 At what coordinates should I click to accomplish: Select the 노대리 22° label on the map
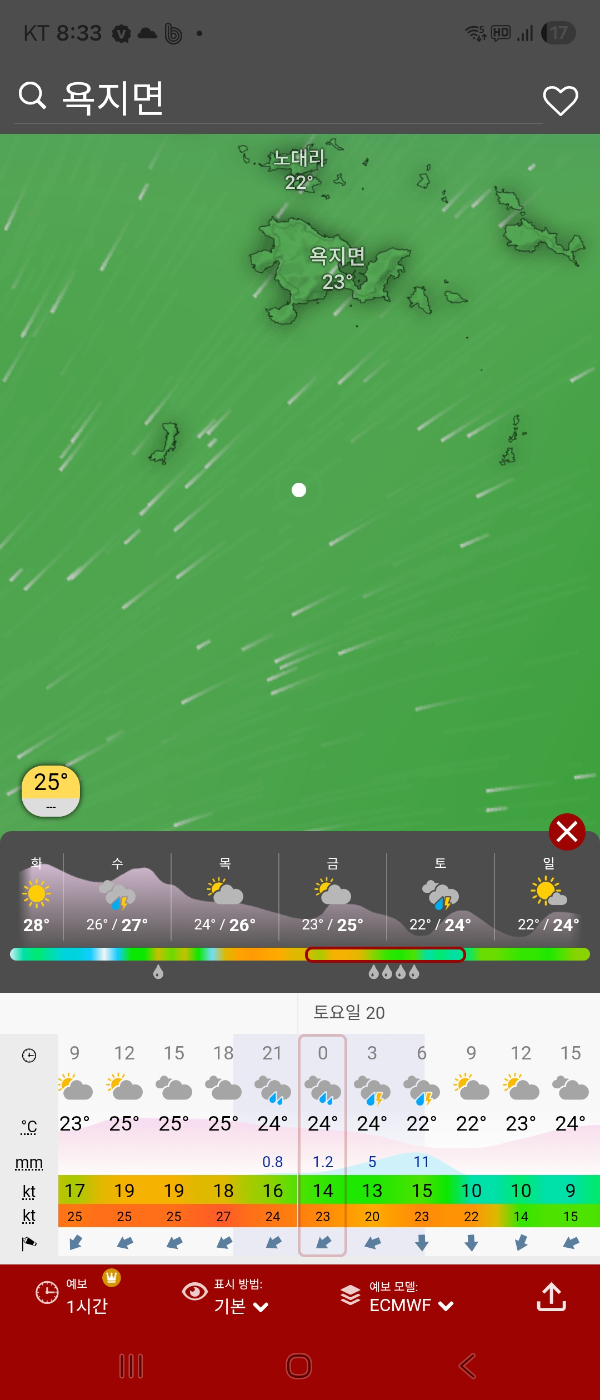299,170
